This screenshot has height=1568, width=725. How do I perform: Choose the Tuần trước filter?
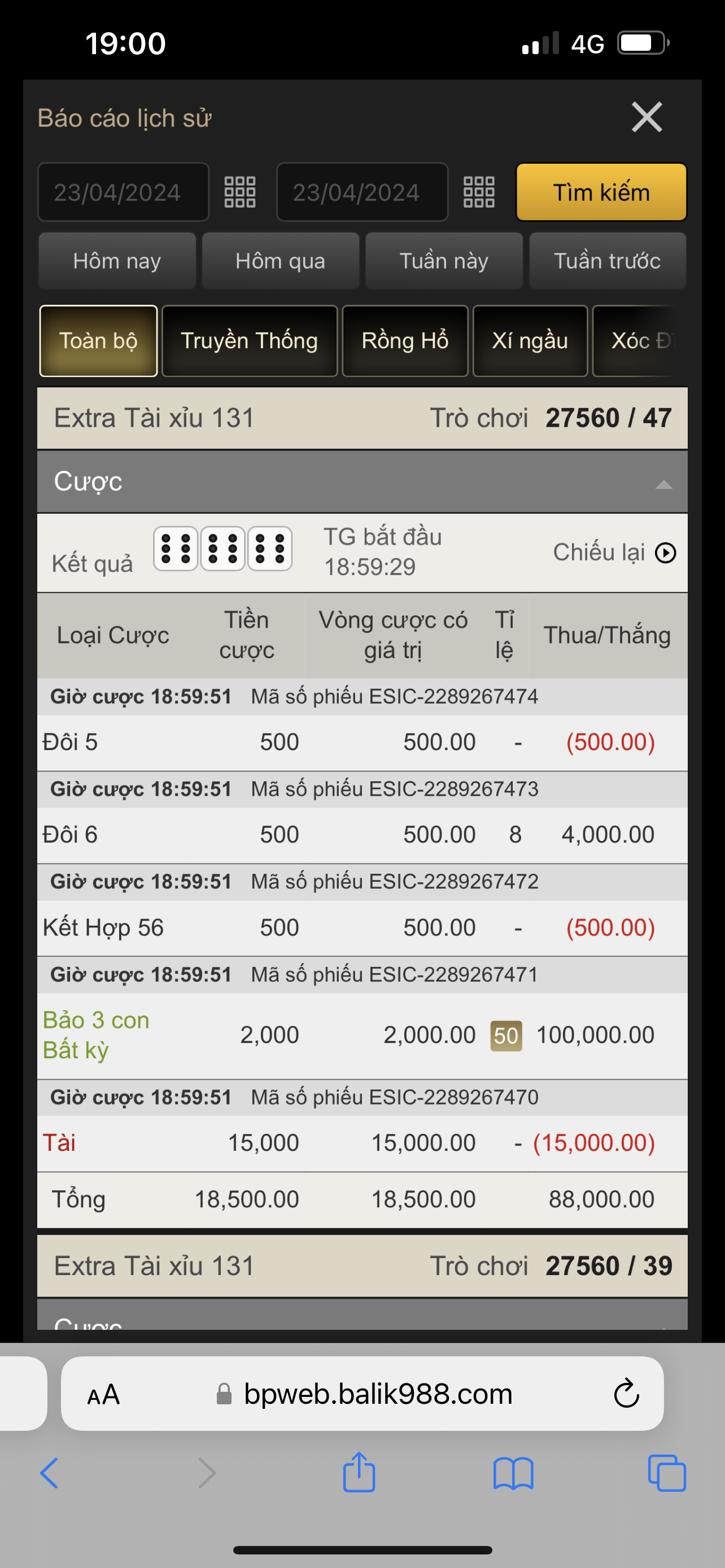pos(608,261)
